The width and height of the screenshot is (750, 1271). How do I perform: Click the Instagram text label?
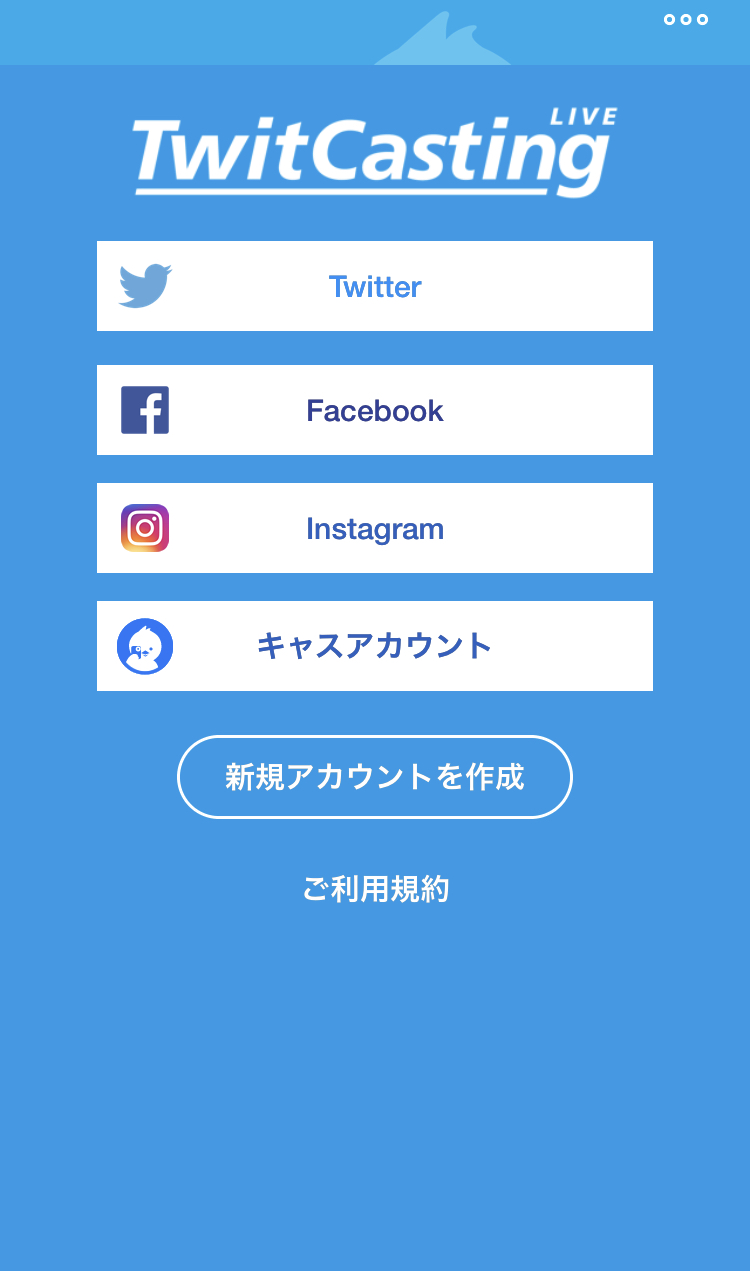coord(375,529)
